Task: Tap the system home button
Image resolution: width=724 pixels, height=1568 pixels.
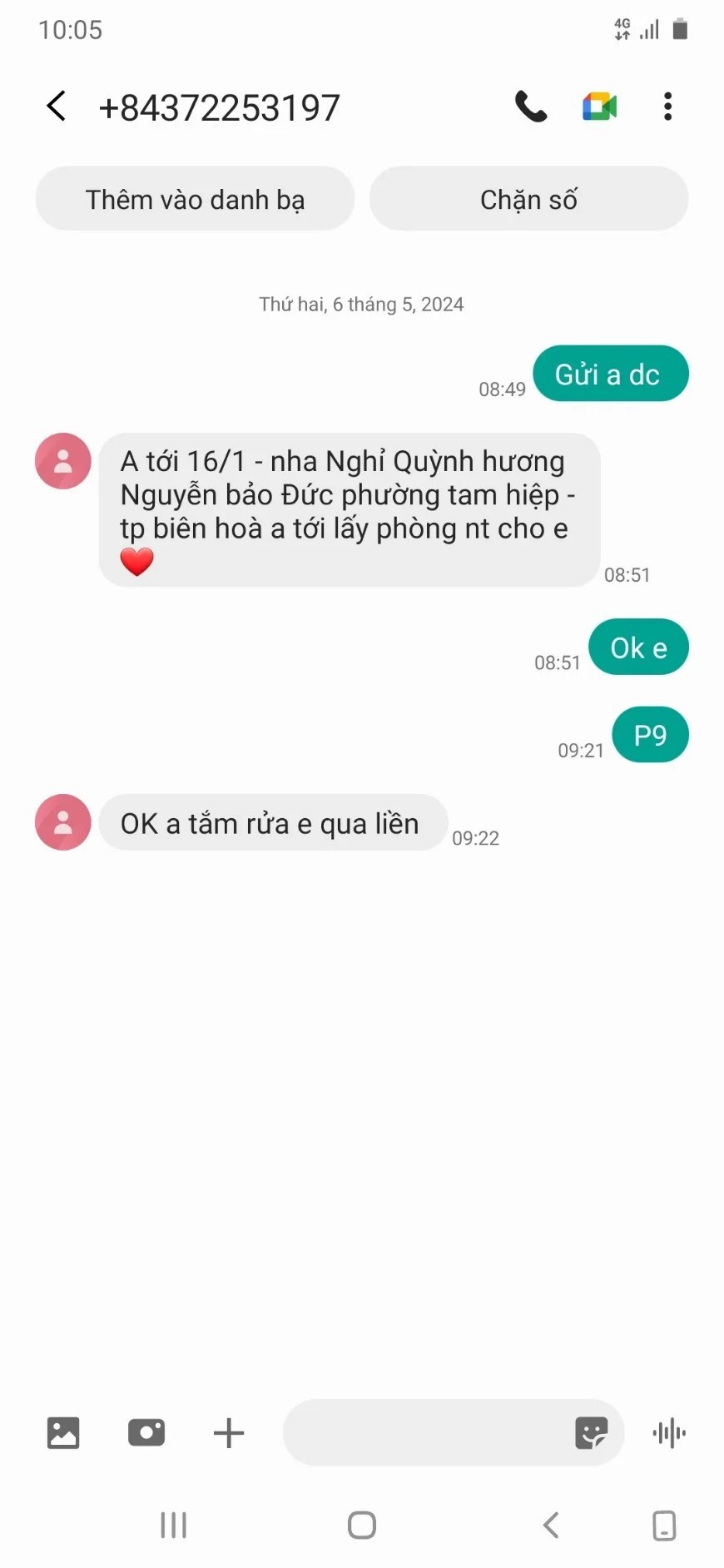Action: 362,1526
